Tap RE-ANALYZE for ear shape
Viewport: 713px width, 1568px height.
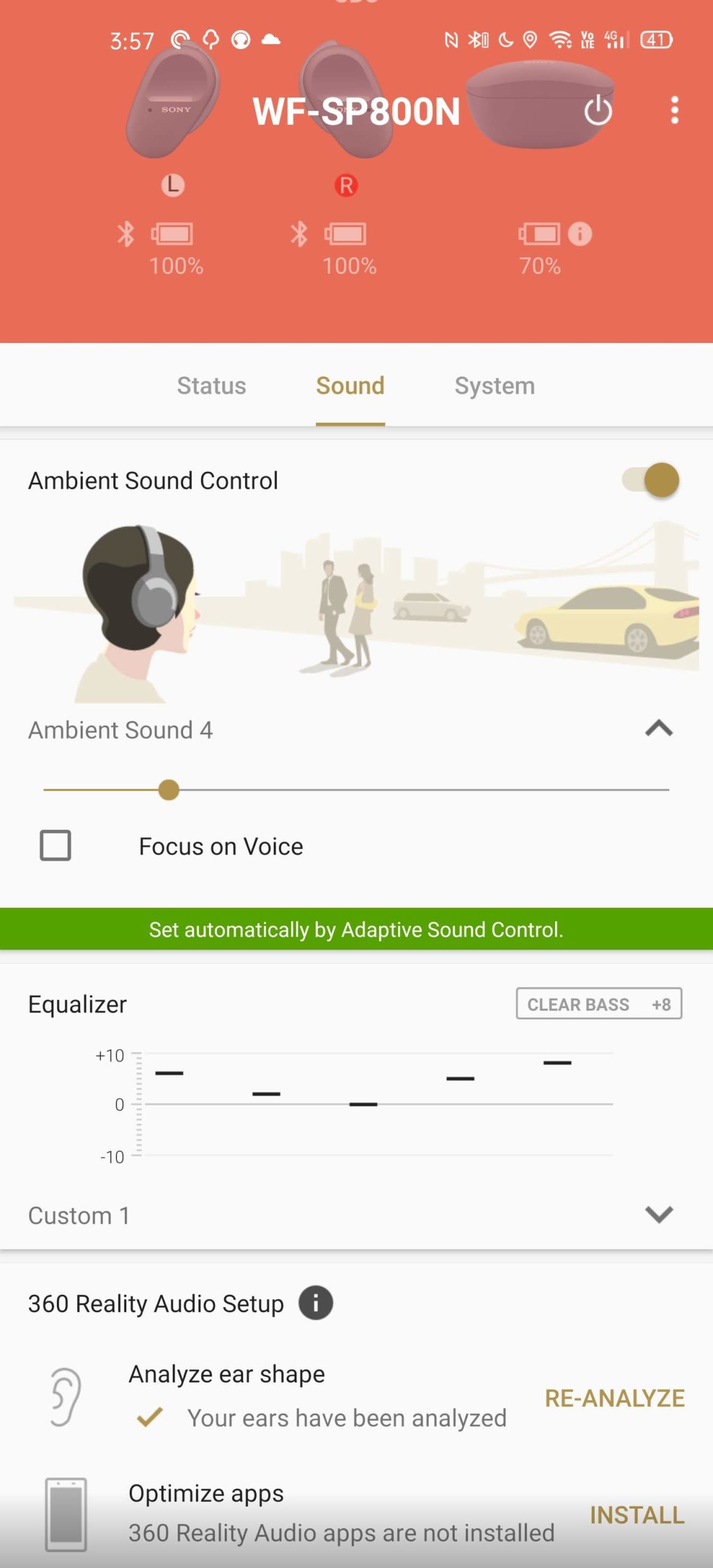[615, 1398]
